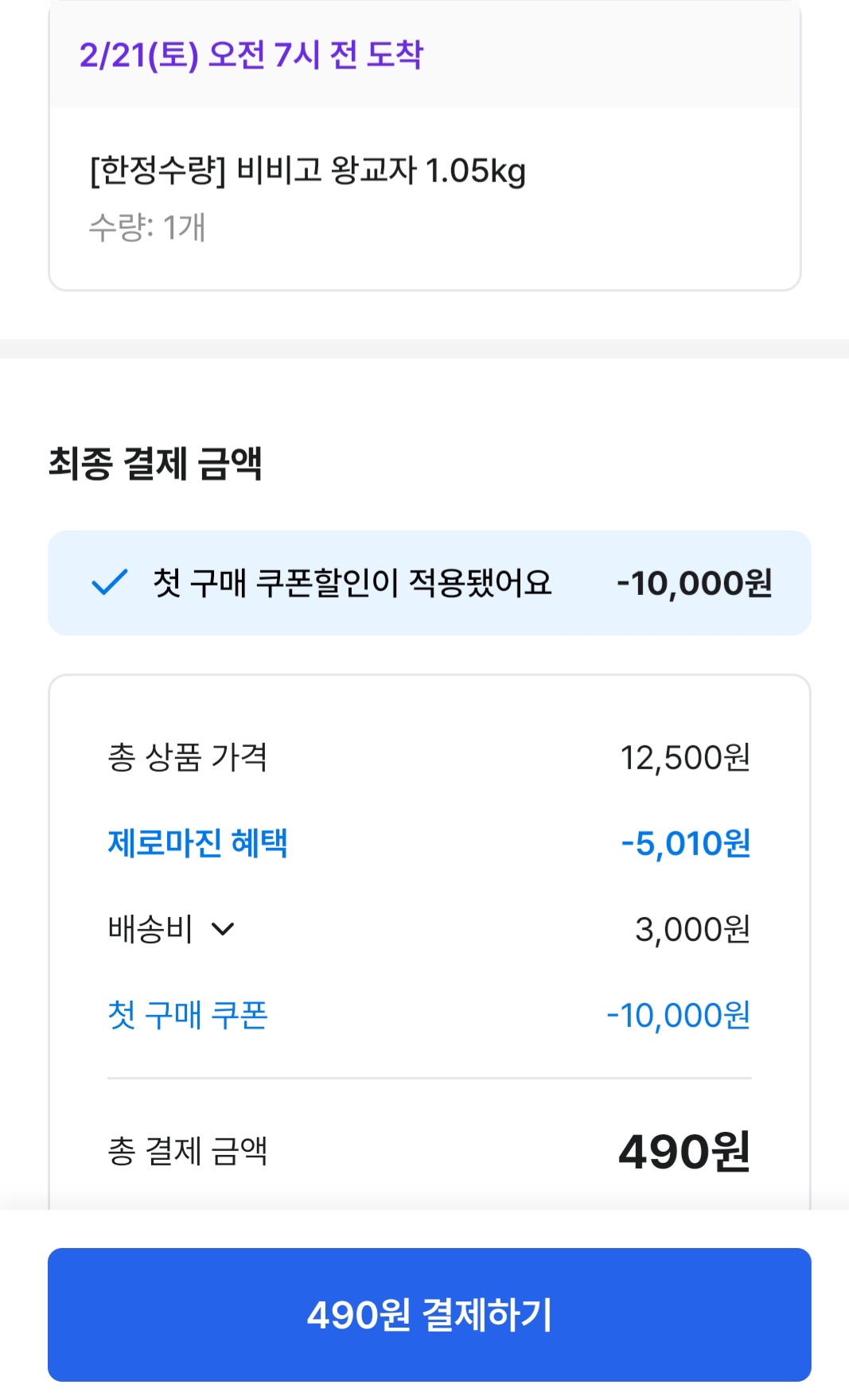
Task: Click the first purchase coupon banner
Action: tap(428, 583)
